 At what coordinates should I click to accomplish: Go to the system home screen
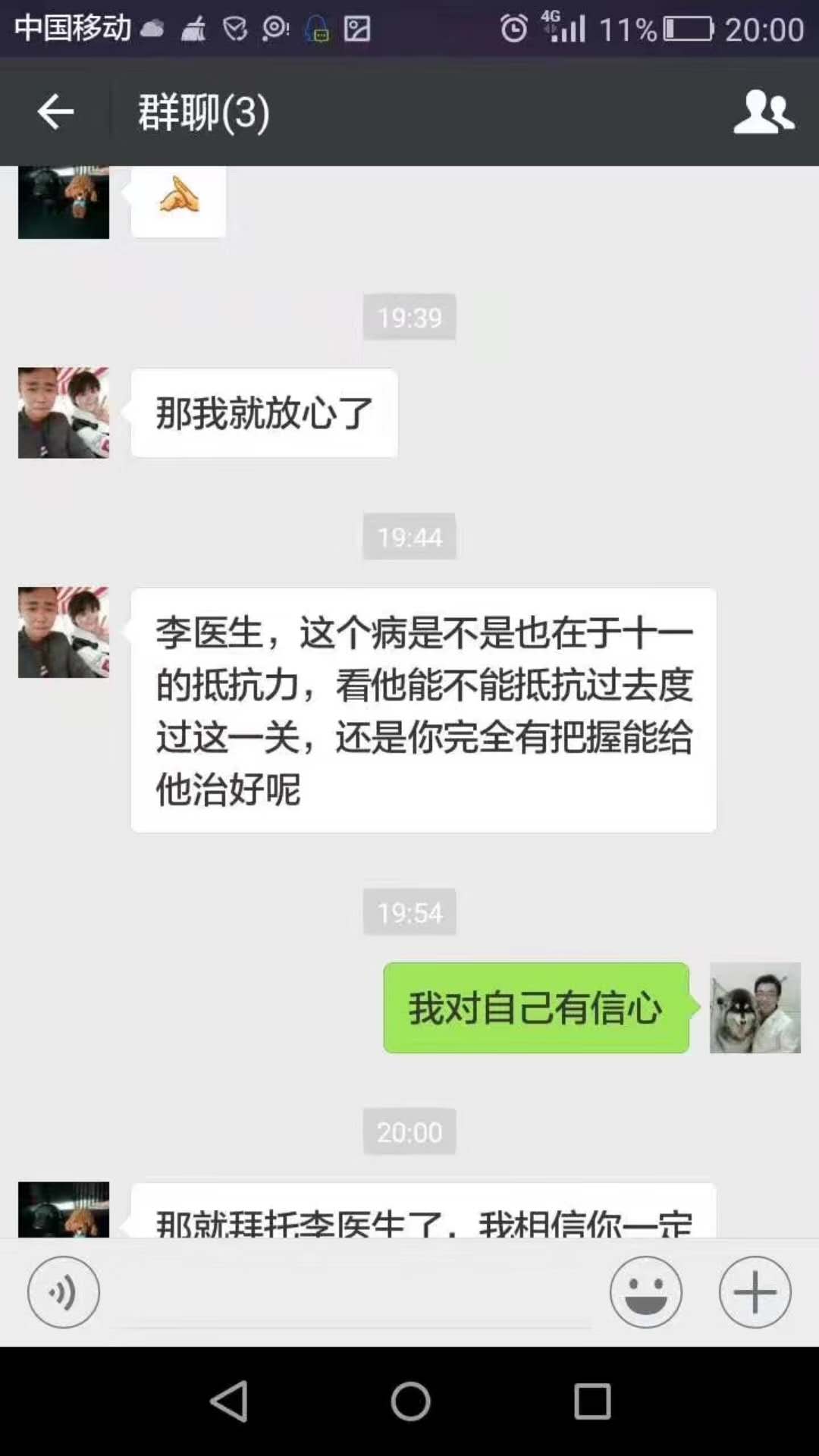[410, 1401]
